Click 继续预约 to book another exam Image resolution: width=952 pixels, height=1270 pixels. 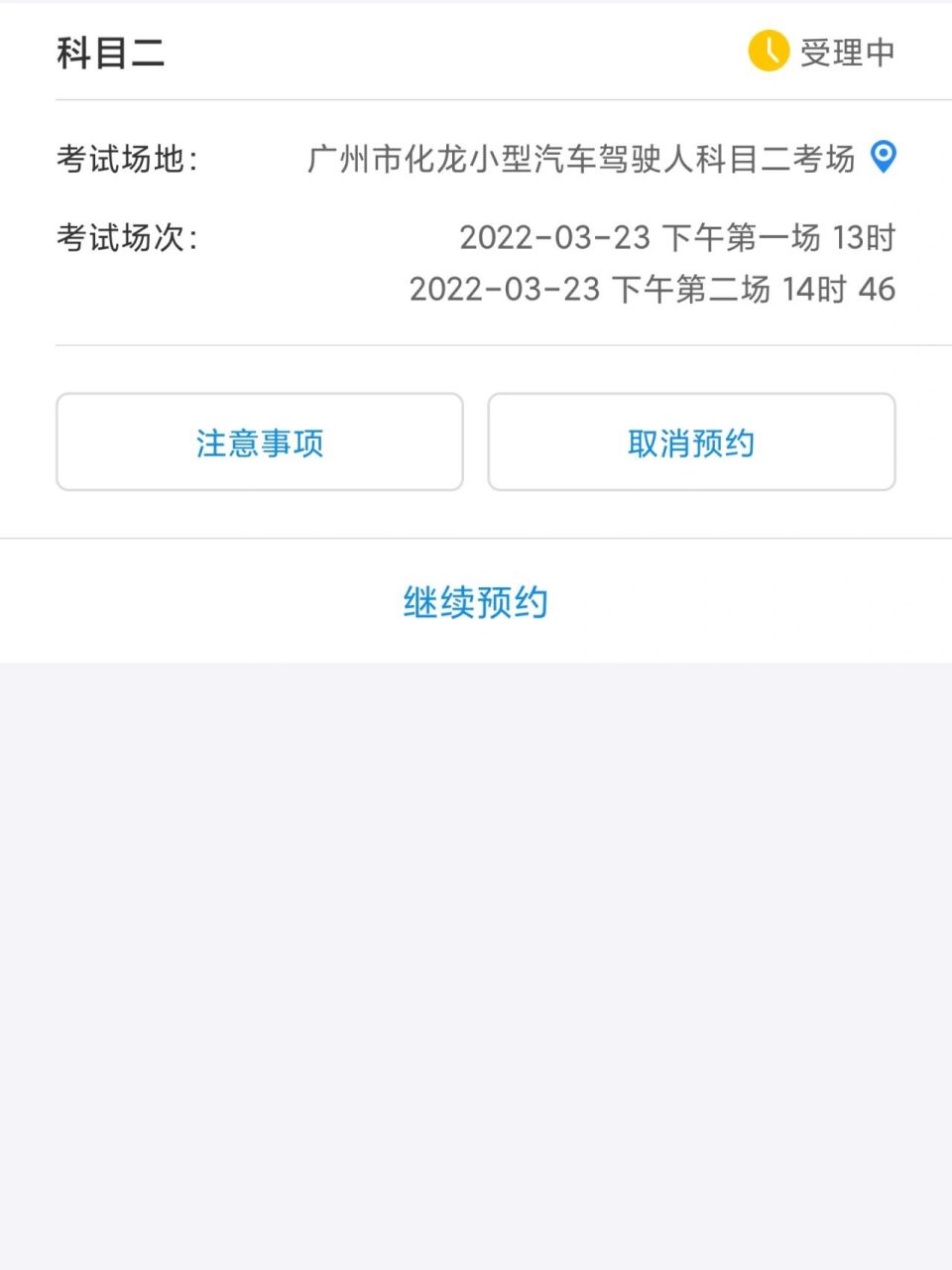[x=476, y=601]
